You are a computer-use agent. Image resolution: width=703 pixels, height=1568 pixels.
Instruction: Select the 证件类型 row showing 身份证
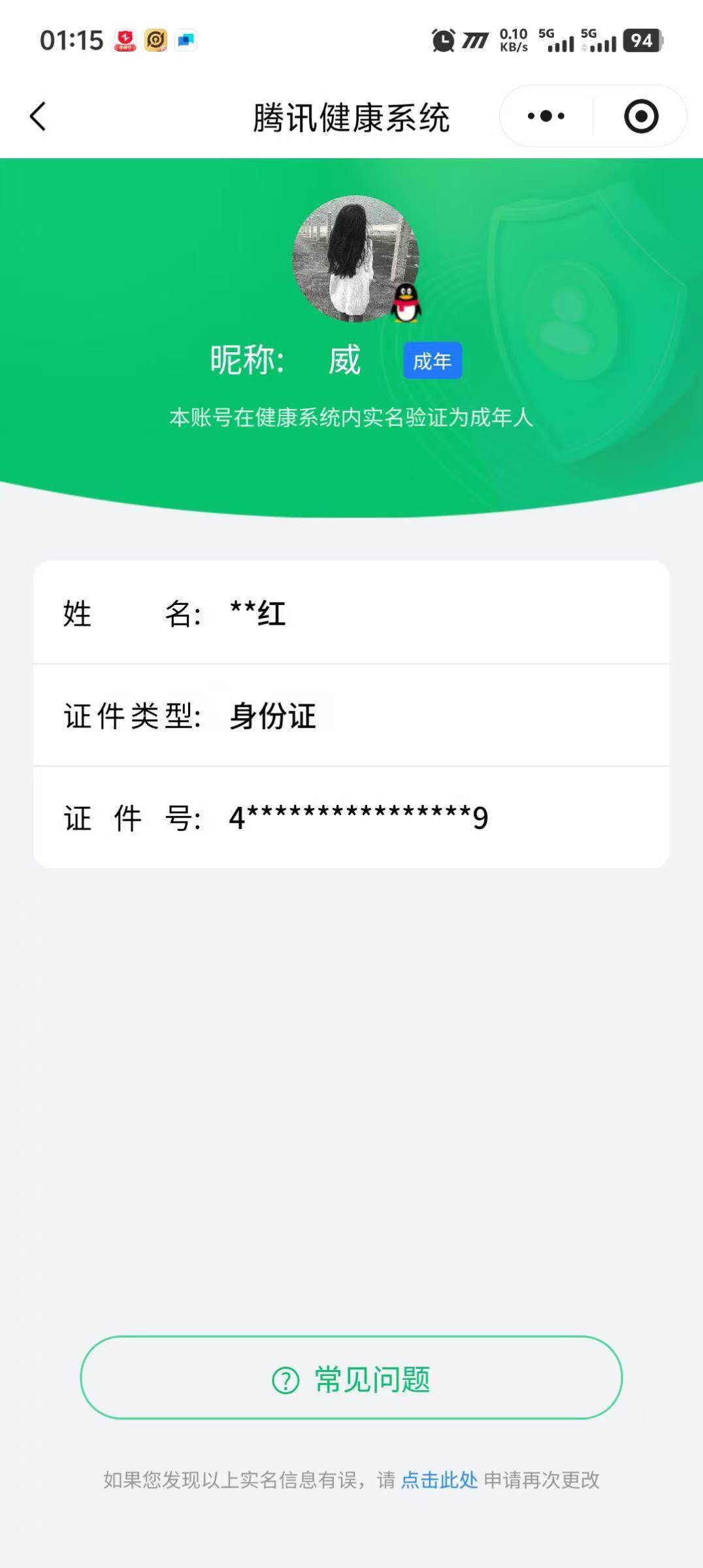click(x=351, y=715)
